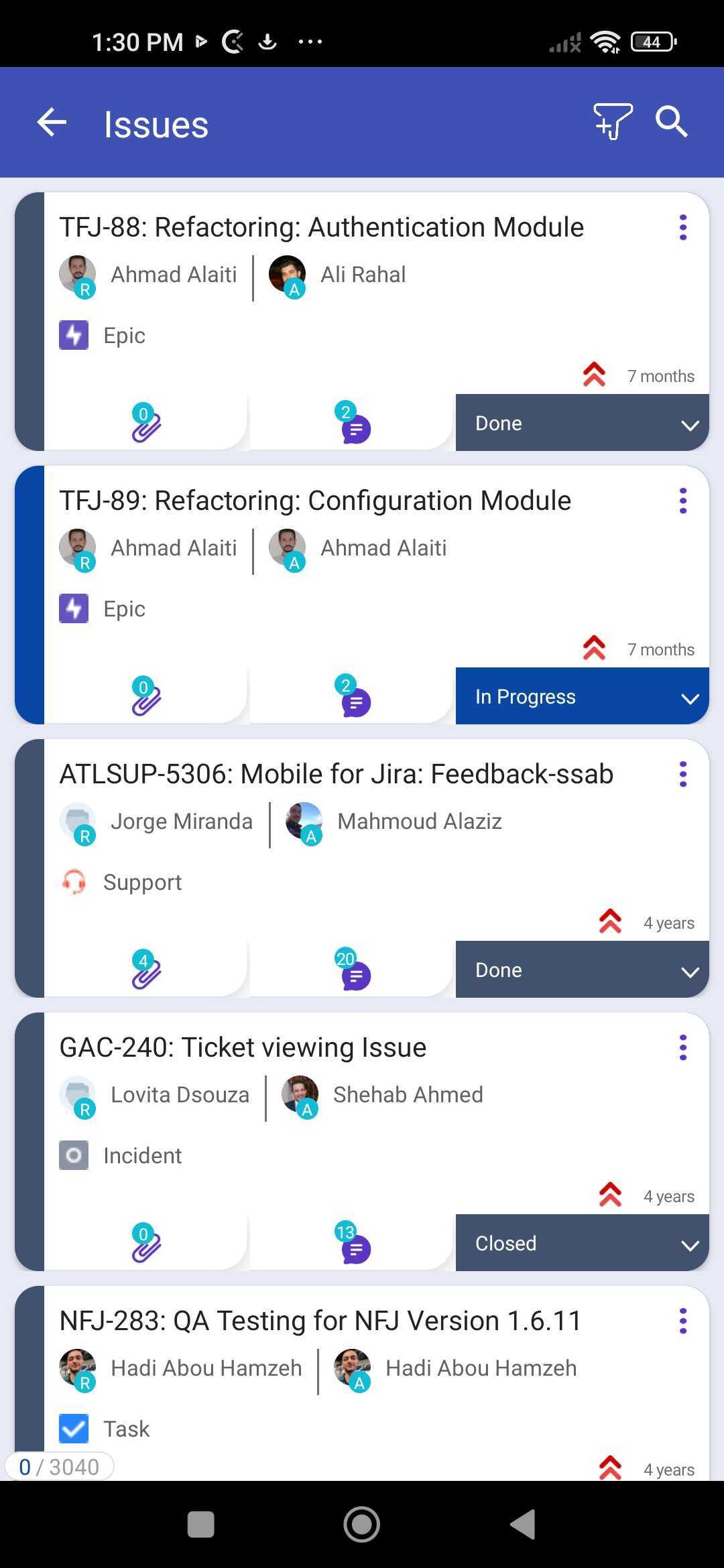View the 2 comments on TFJ-89
The image size is (724, 1568).
click(x=352, y=696)
